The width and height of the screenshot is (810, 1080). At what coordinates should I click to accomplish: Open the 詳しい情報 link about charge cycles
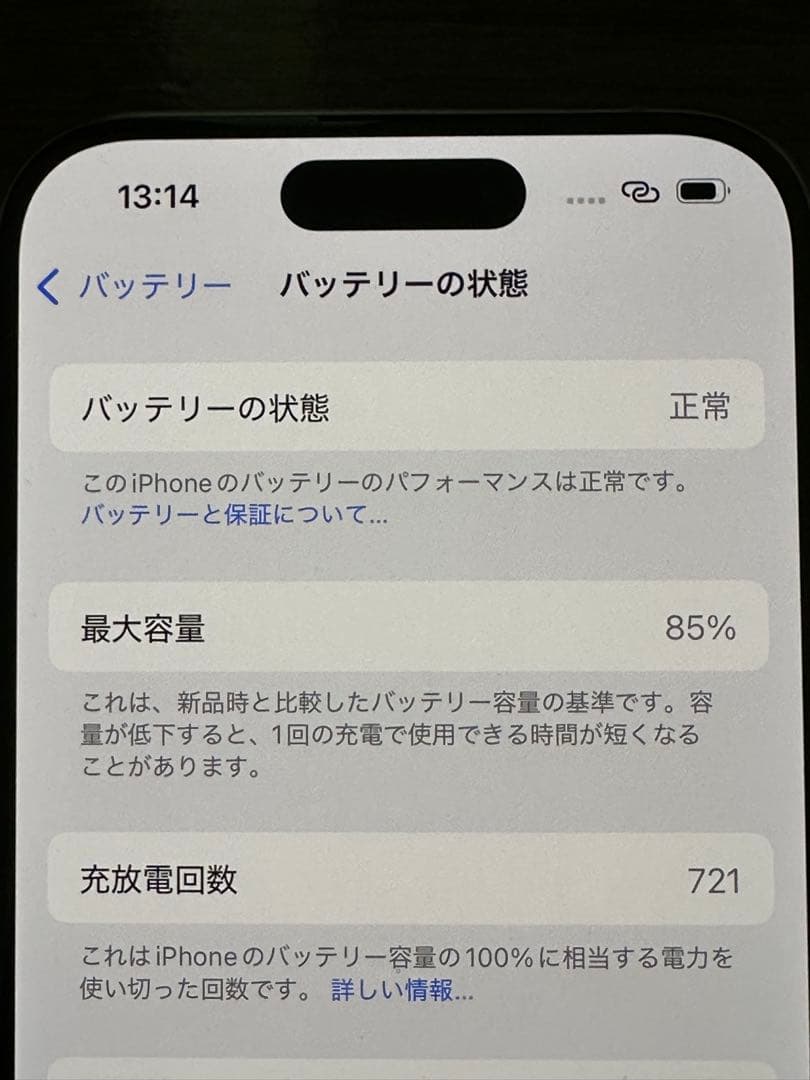(402, 991)
